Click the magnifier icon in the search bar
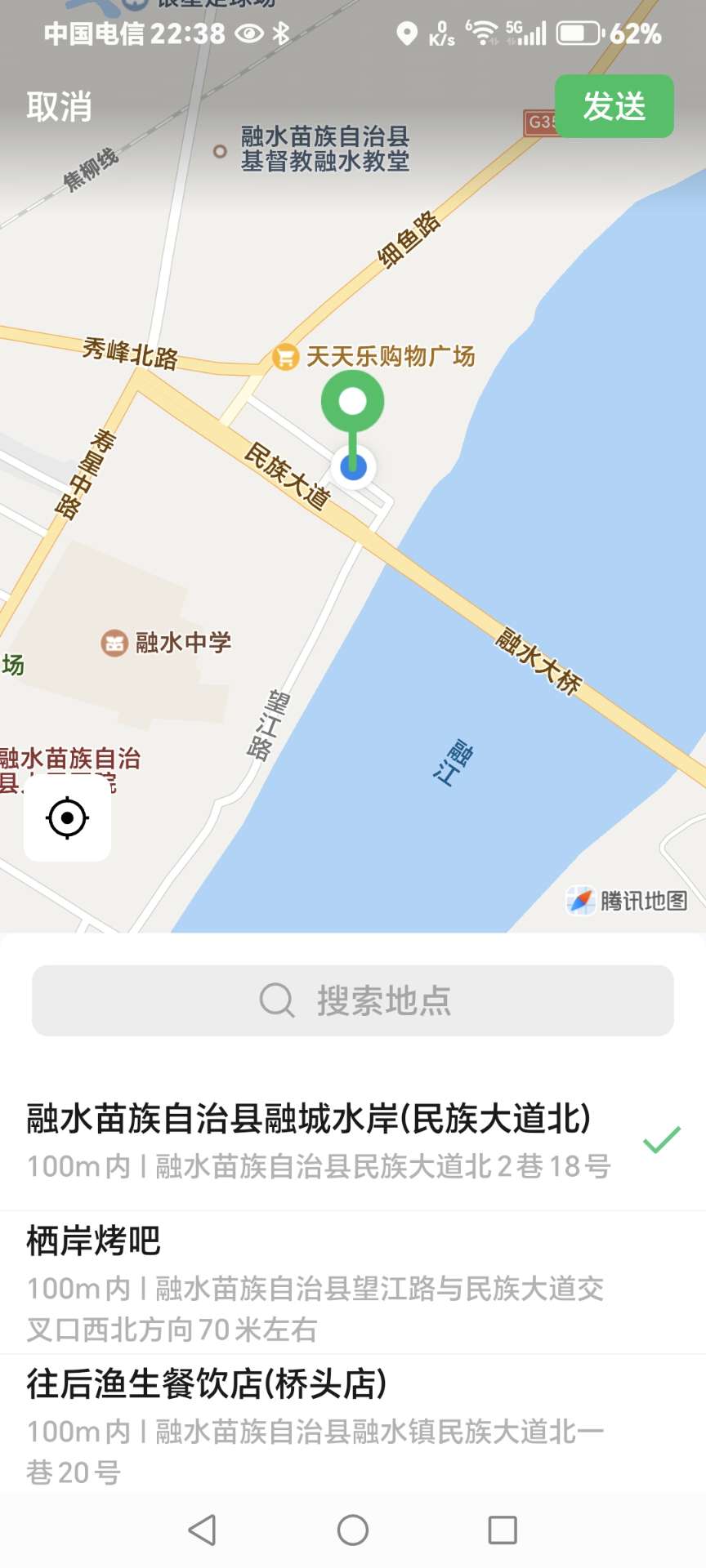 (276, 998)
